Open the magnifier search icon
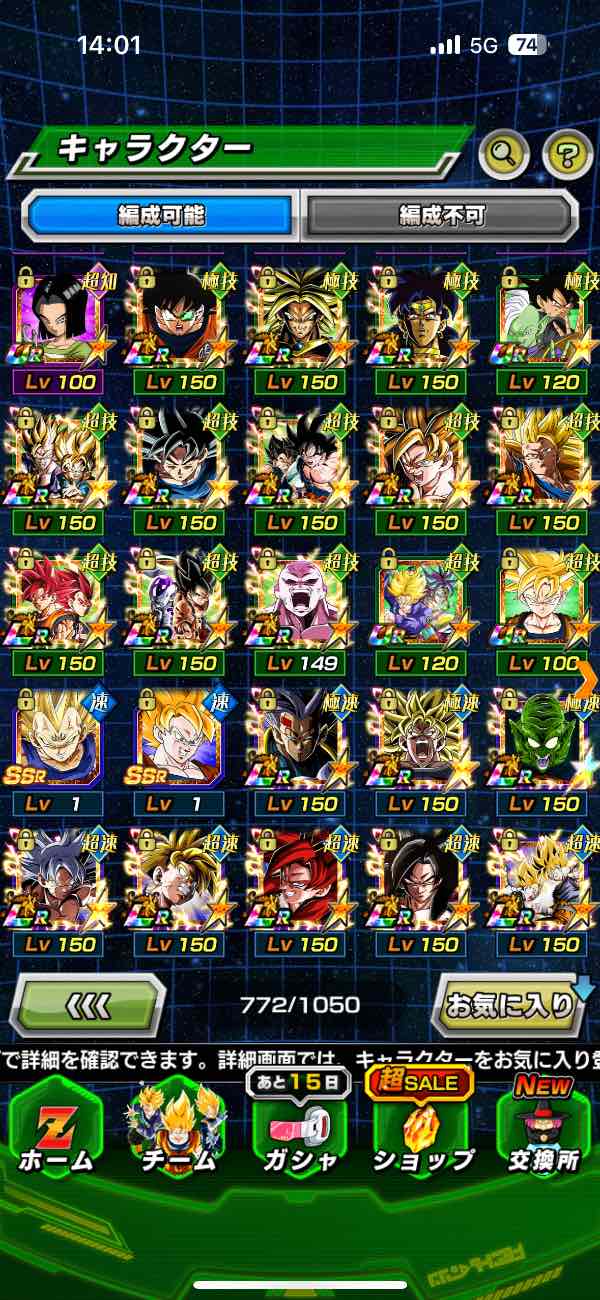The height and width of the screenshot is (1300, 600). 505,153
